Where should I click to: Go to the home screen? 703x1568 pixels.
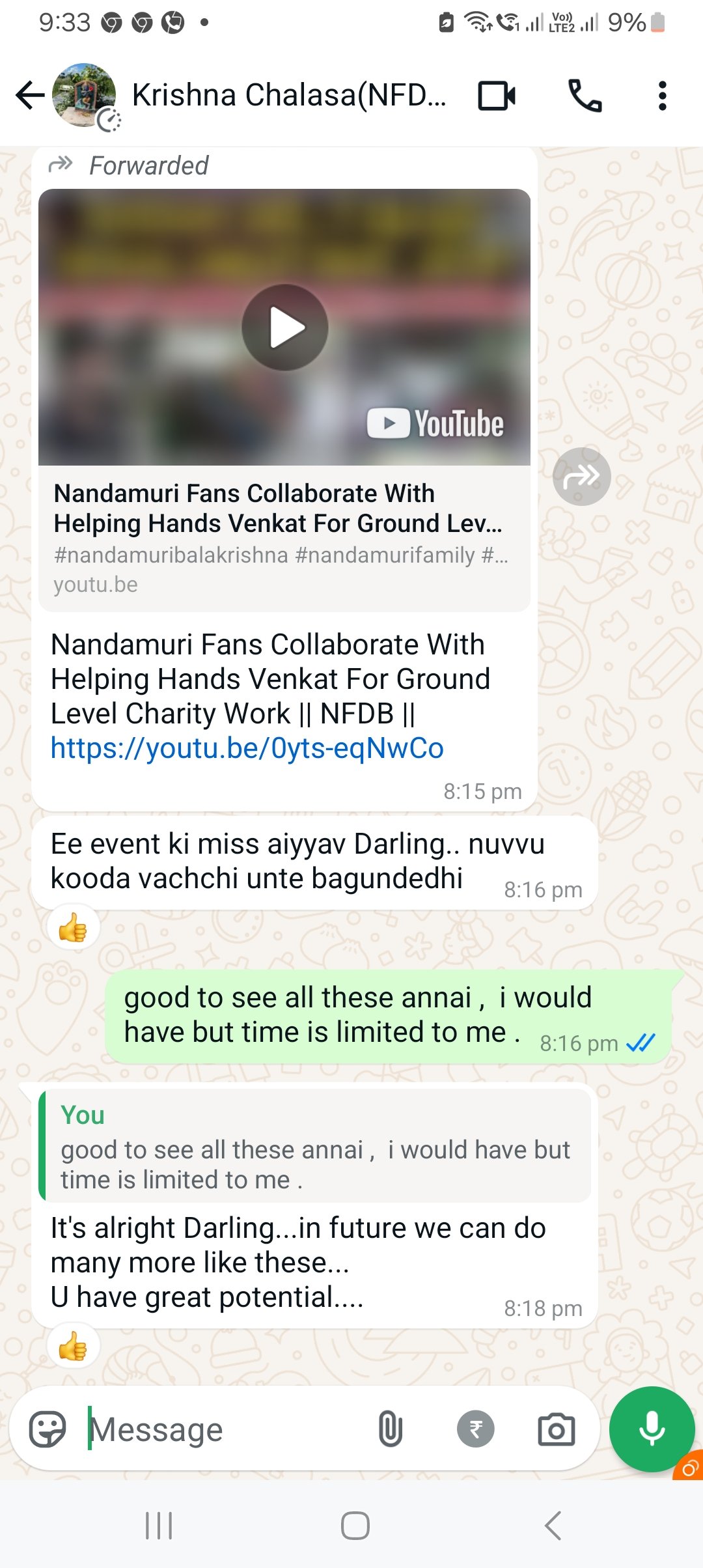coord(355,1526)
